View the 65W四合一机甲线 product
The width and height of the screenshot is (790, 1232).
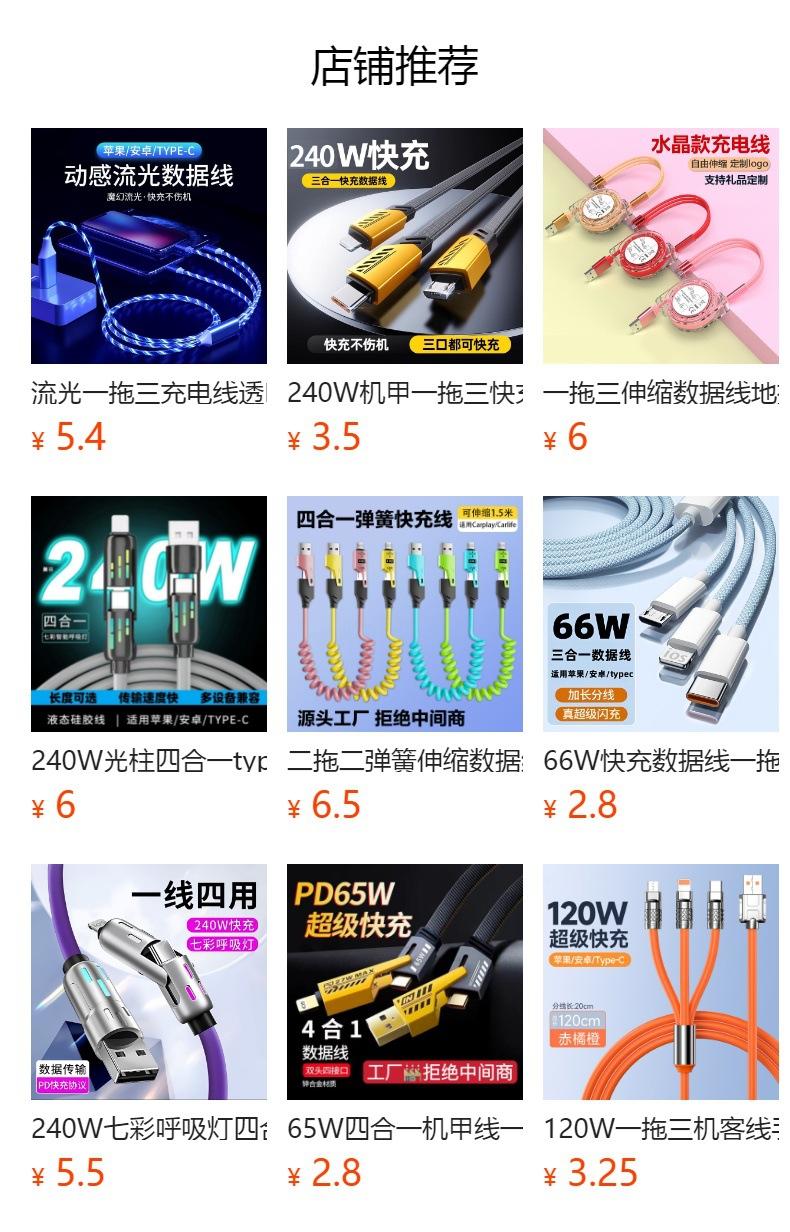(x=405, y=982)
